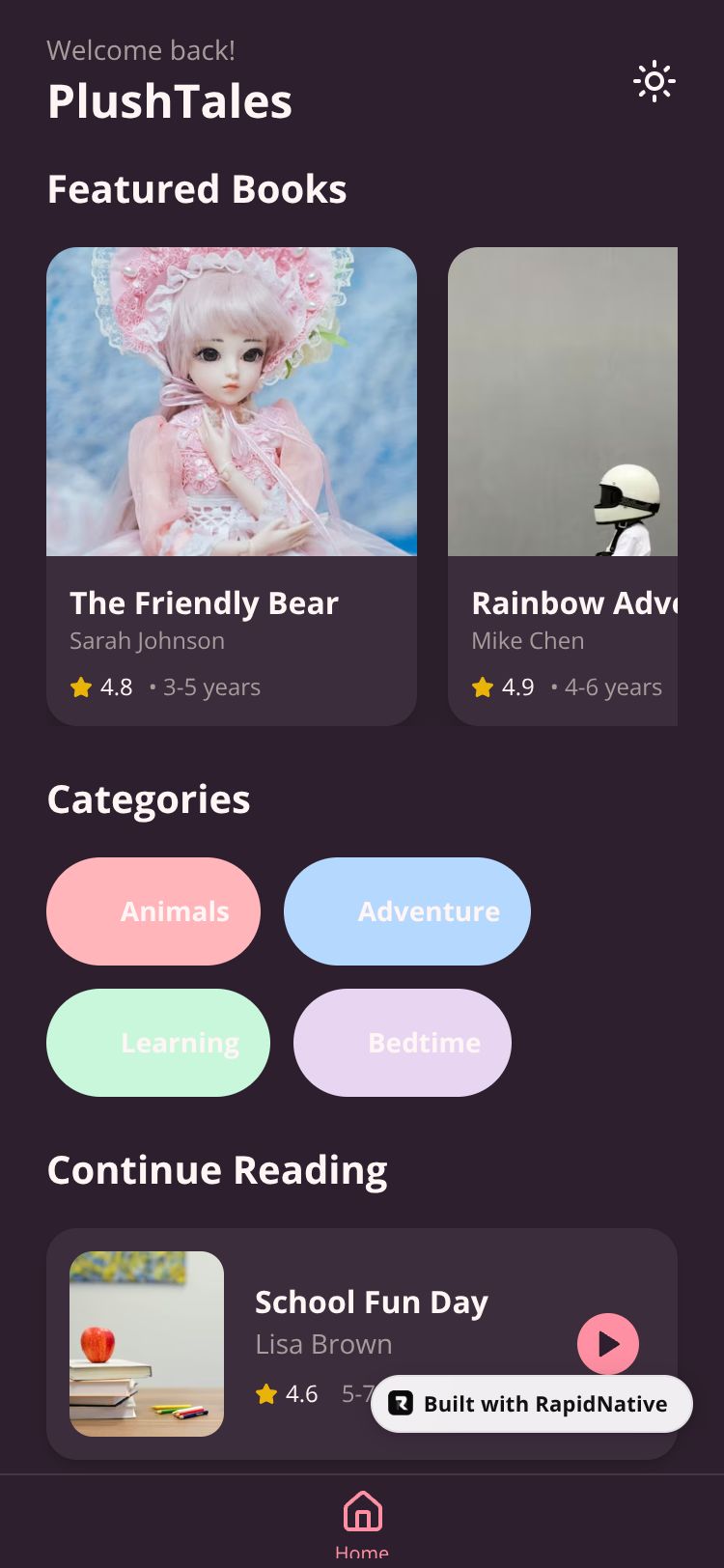The height and width of the screenshot is (1568, 724).
Task: Open the Rainbow Adventure book card
Action: click(563, 486)
